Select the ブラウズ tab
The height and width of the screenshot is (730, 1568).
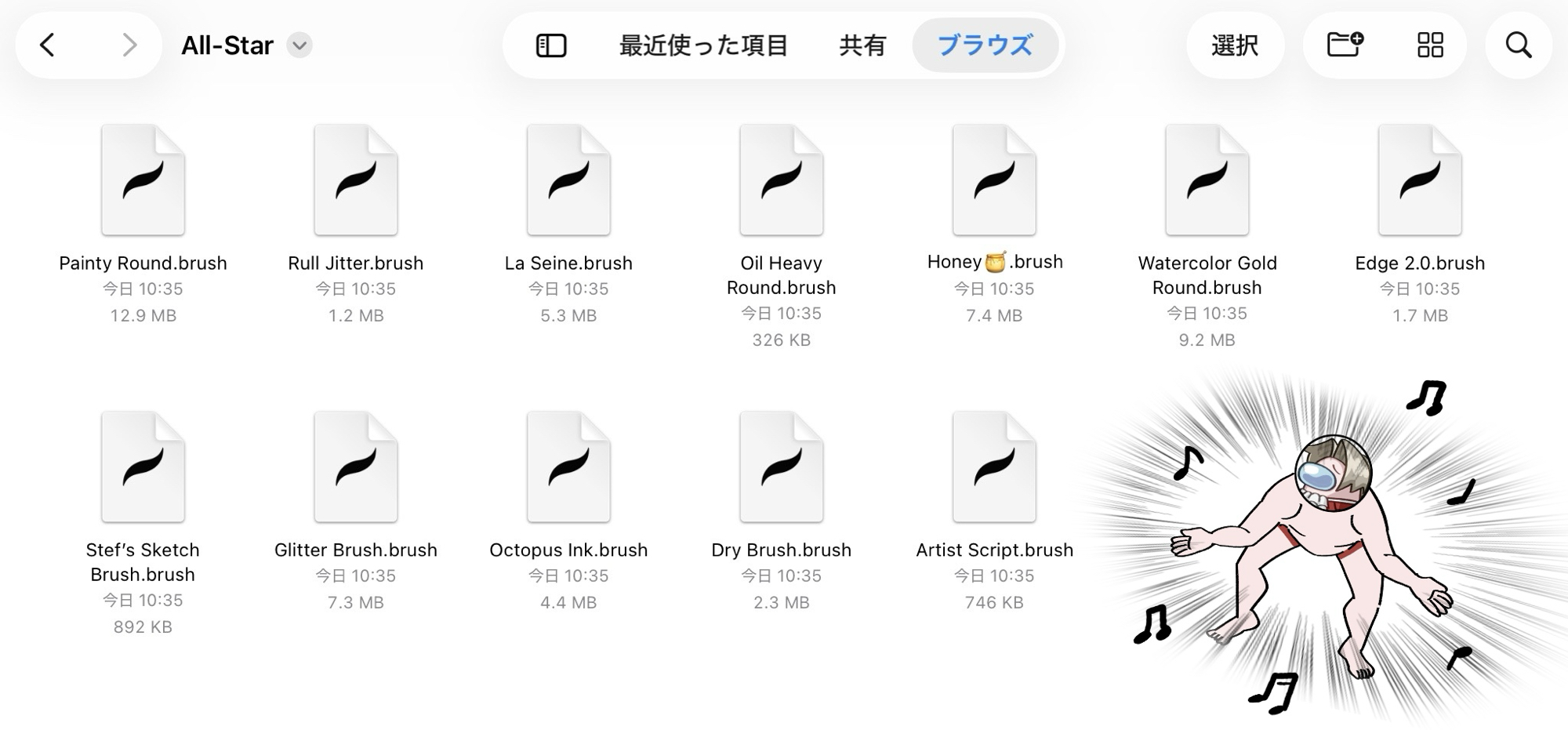(985, 45)
